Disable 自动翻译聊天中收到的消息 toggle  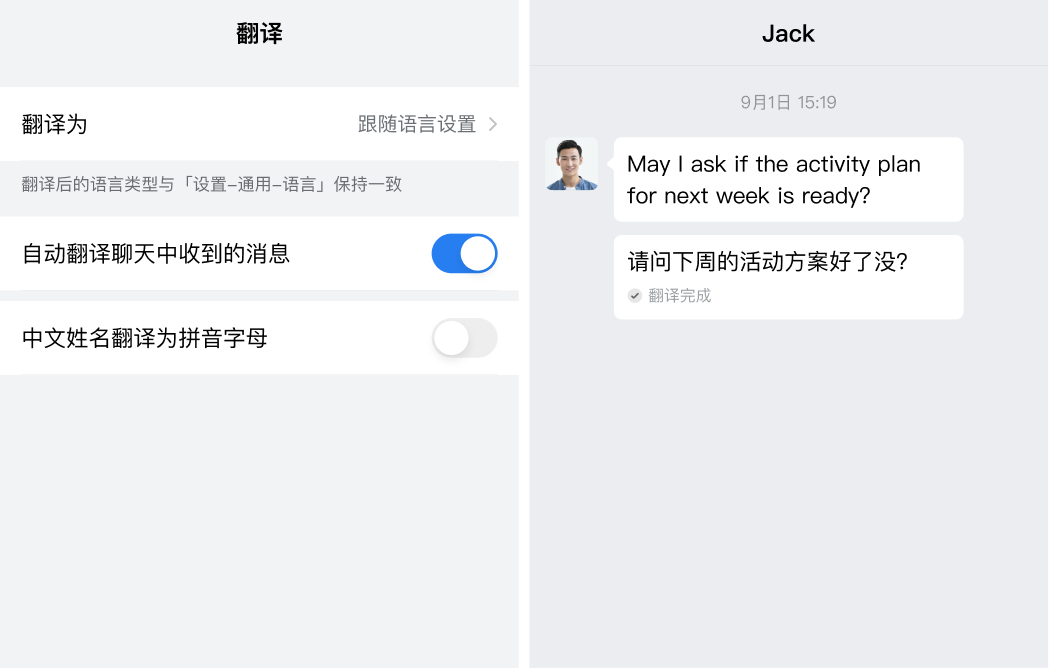[x=464, y=254]
